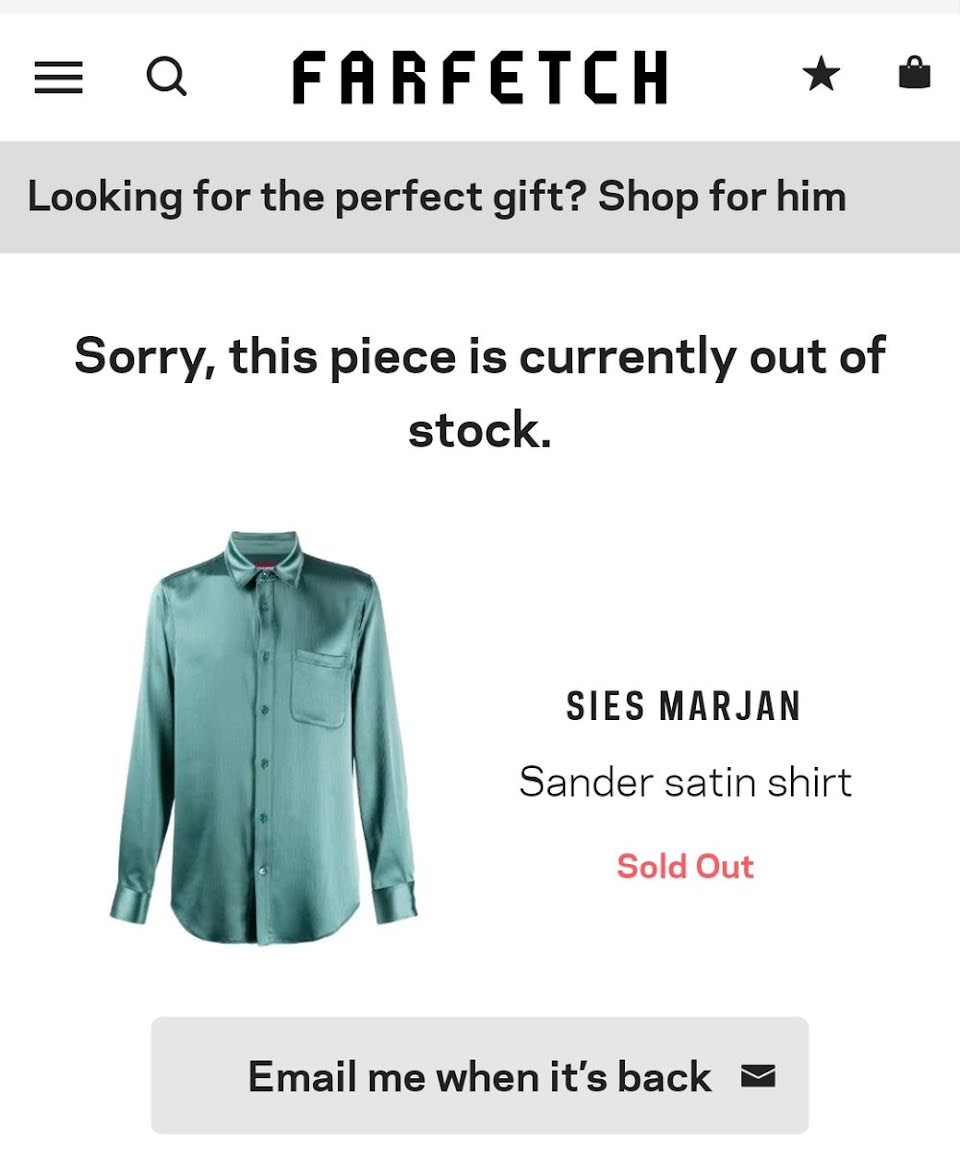Image resolution: width=960 pixels, height=1152 pixels.
Task: Go to the Farfetch home logo
Action: (x=480, y=76)
